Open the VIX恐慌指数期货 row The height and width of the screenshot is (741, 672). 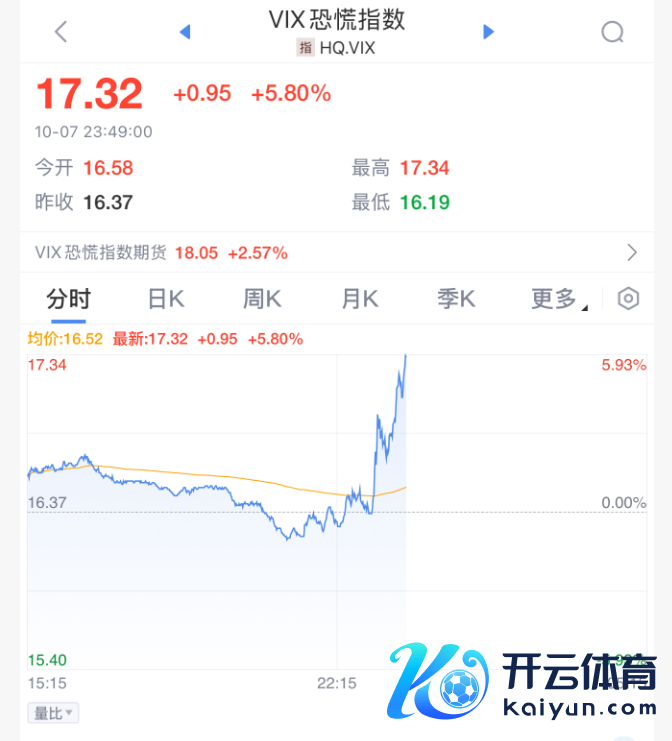click(336, 253)
